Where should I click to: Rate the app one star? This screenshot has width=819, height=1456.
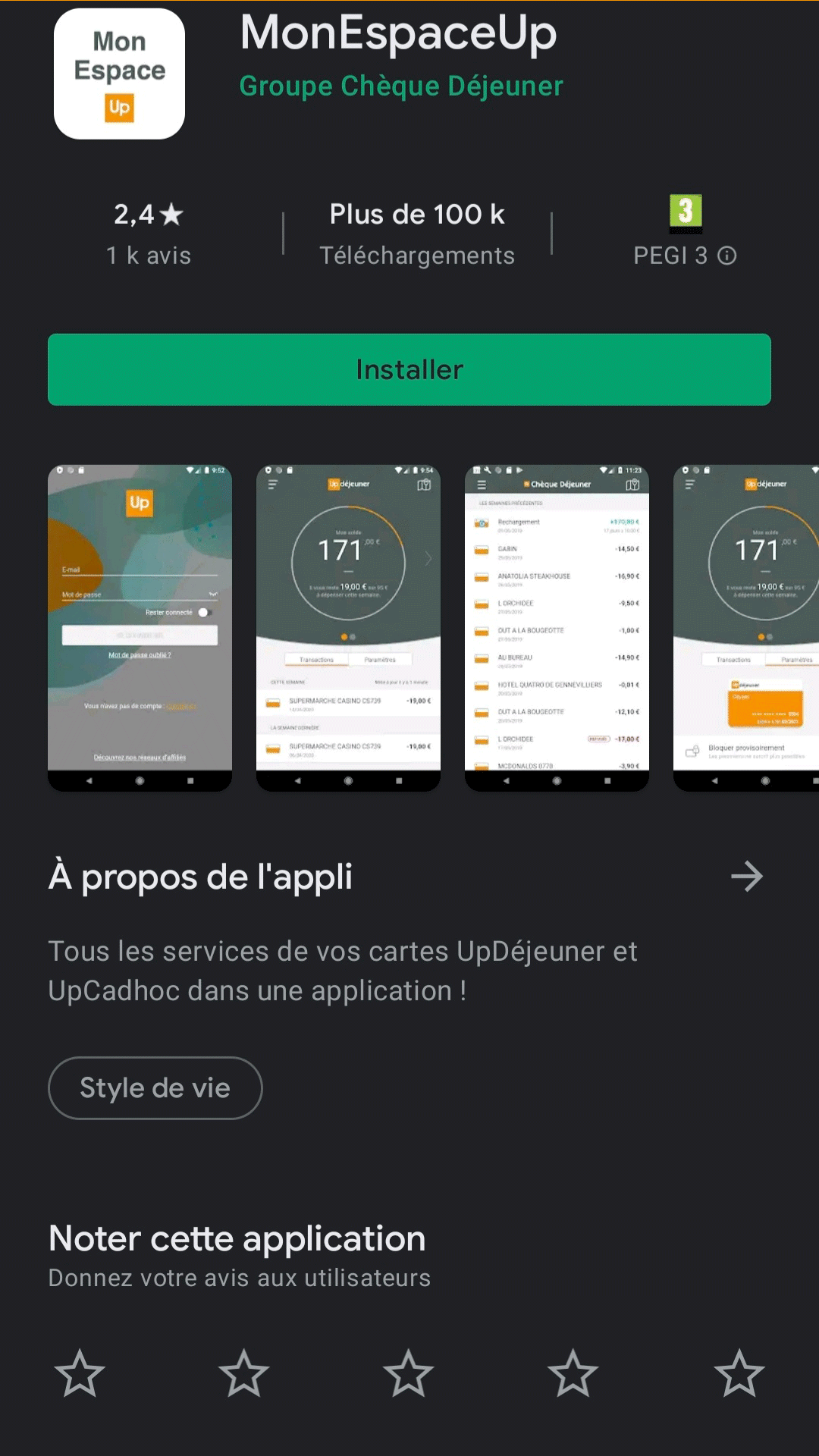pos(80,1373)
